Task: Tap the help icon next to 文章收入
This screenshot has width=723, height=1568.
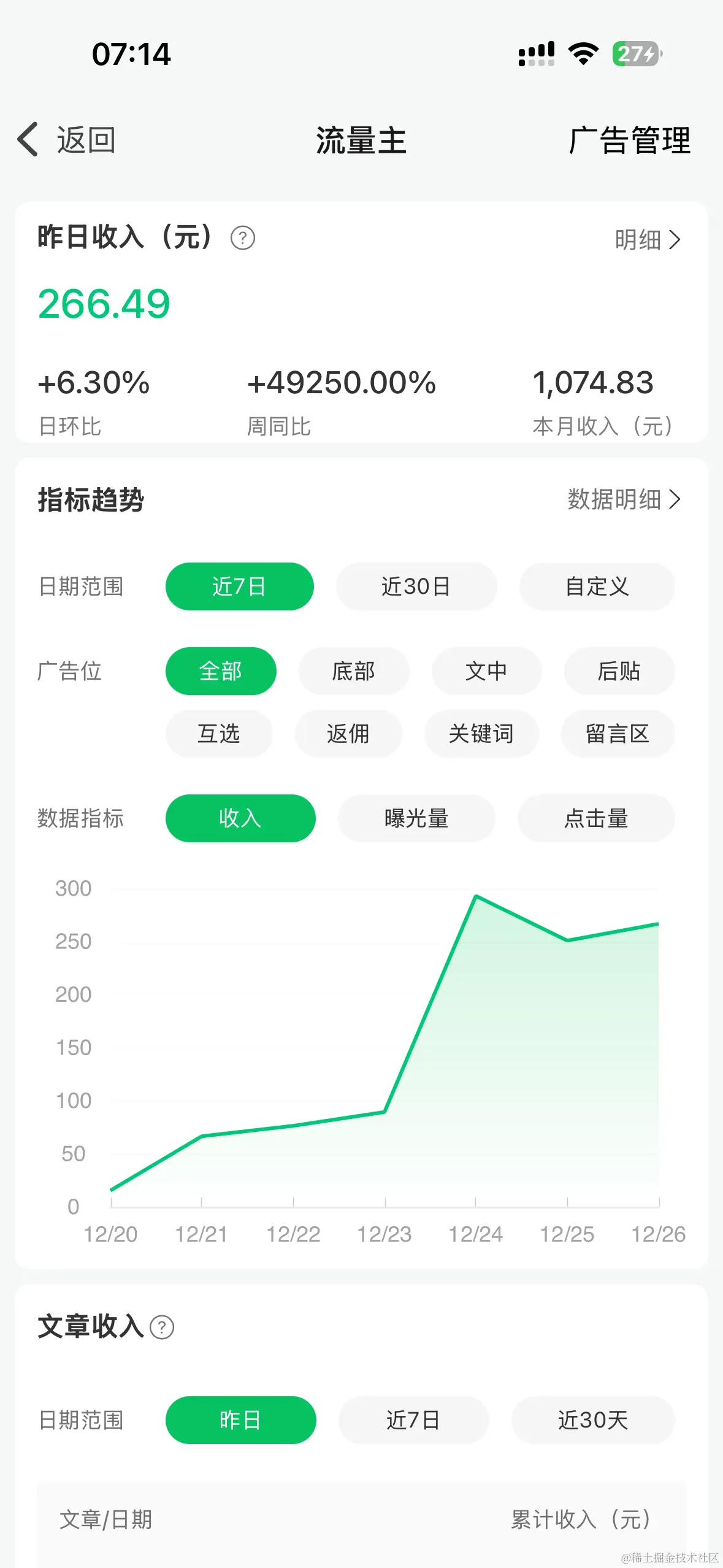Action: [162, 1328]
